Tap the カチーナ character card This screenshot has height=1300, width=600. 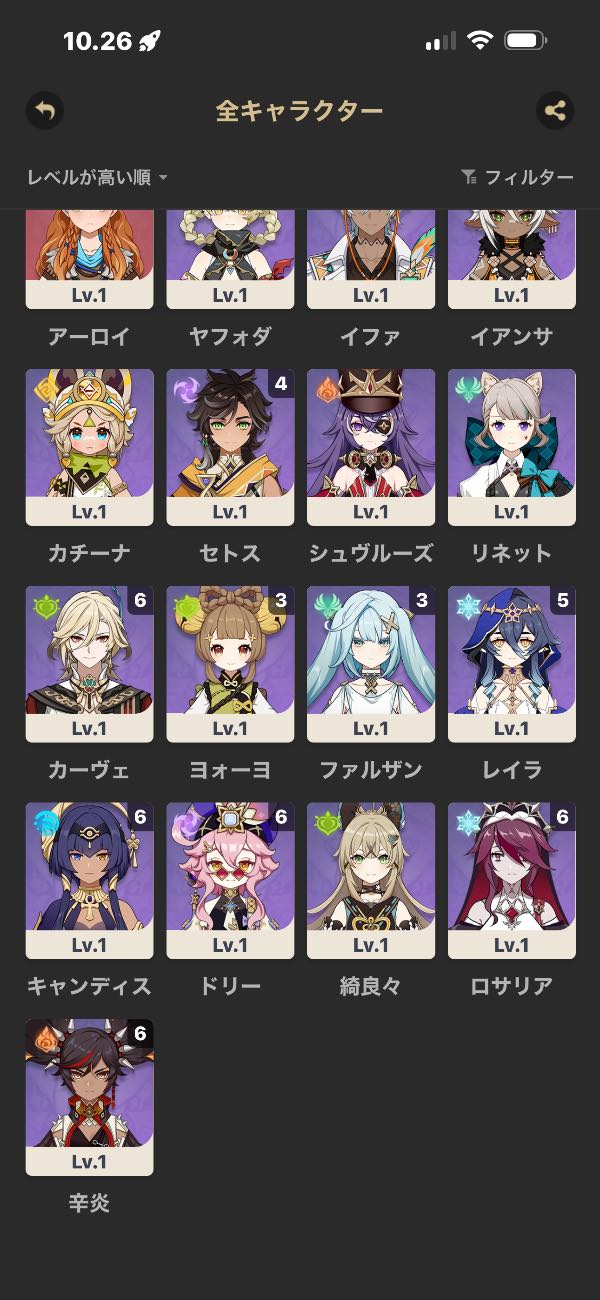[89, 447]
